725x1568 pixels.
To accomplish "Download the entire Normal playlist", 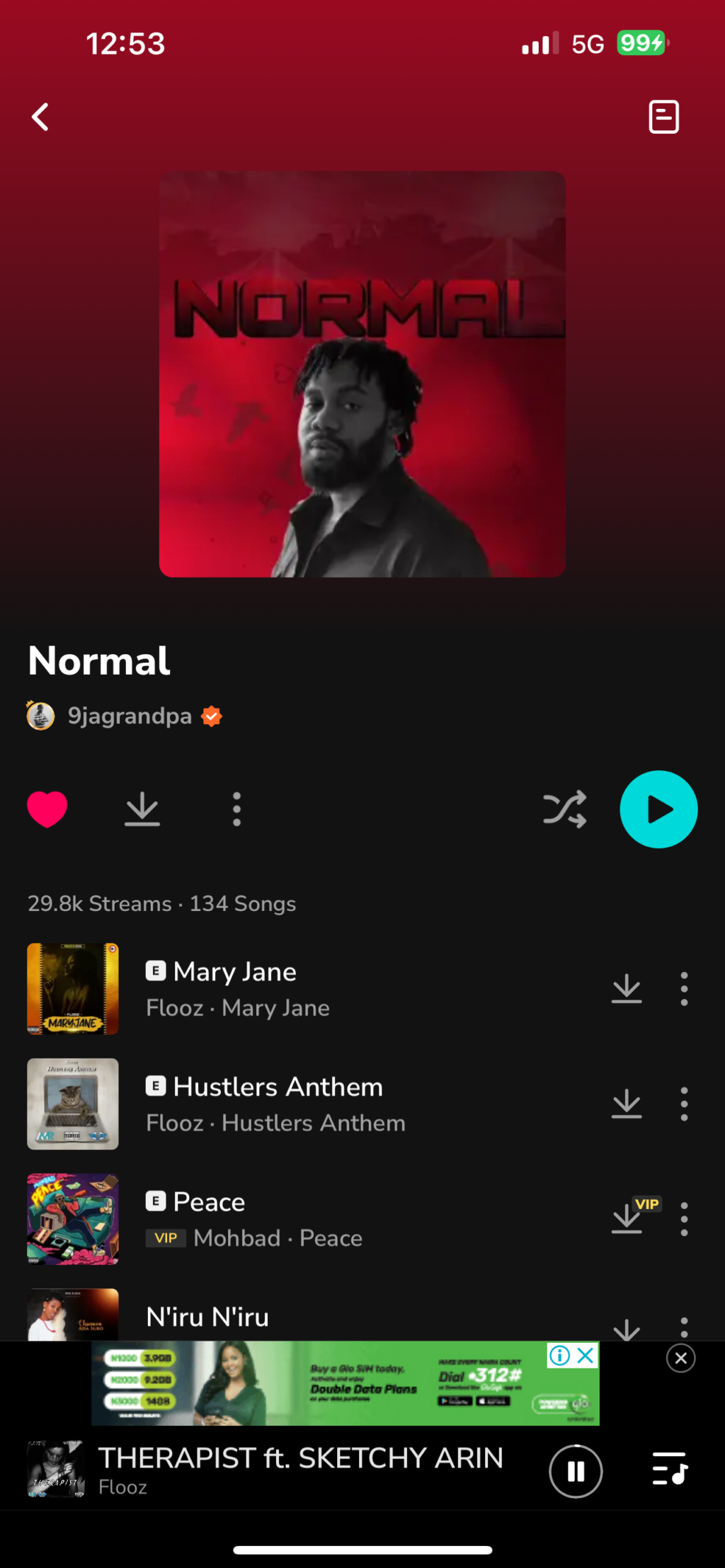I will [142, 809].
